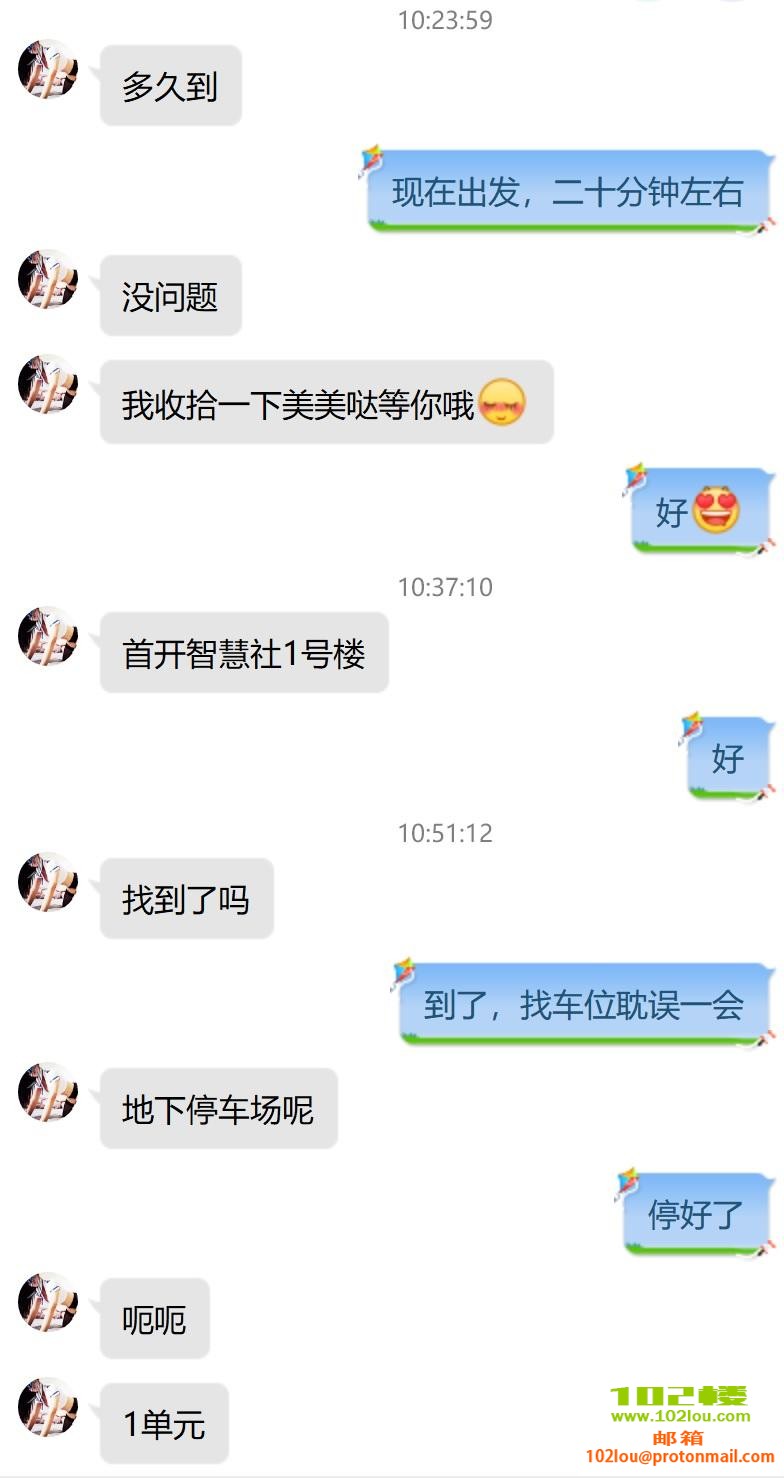Viewport: 784px width, 1481px height.
Task: Open the avatar beside "1单元" message
Action: pyautogui.click(x=48, y=1407)
